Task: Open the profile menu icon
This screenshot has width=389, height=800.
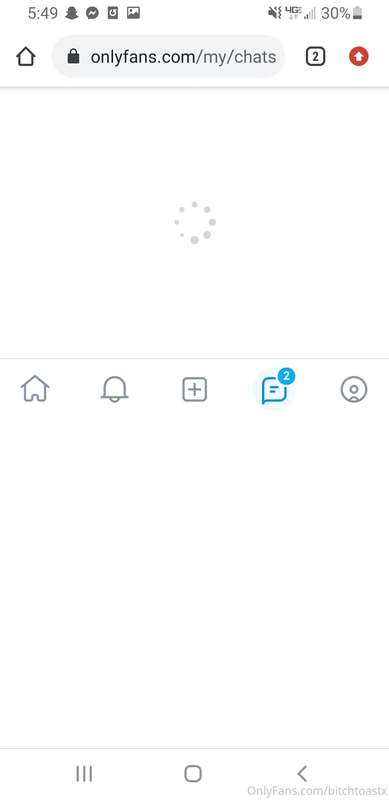Action: pyautogui.click(x=354, y=389)
